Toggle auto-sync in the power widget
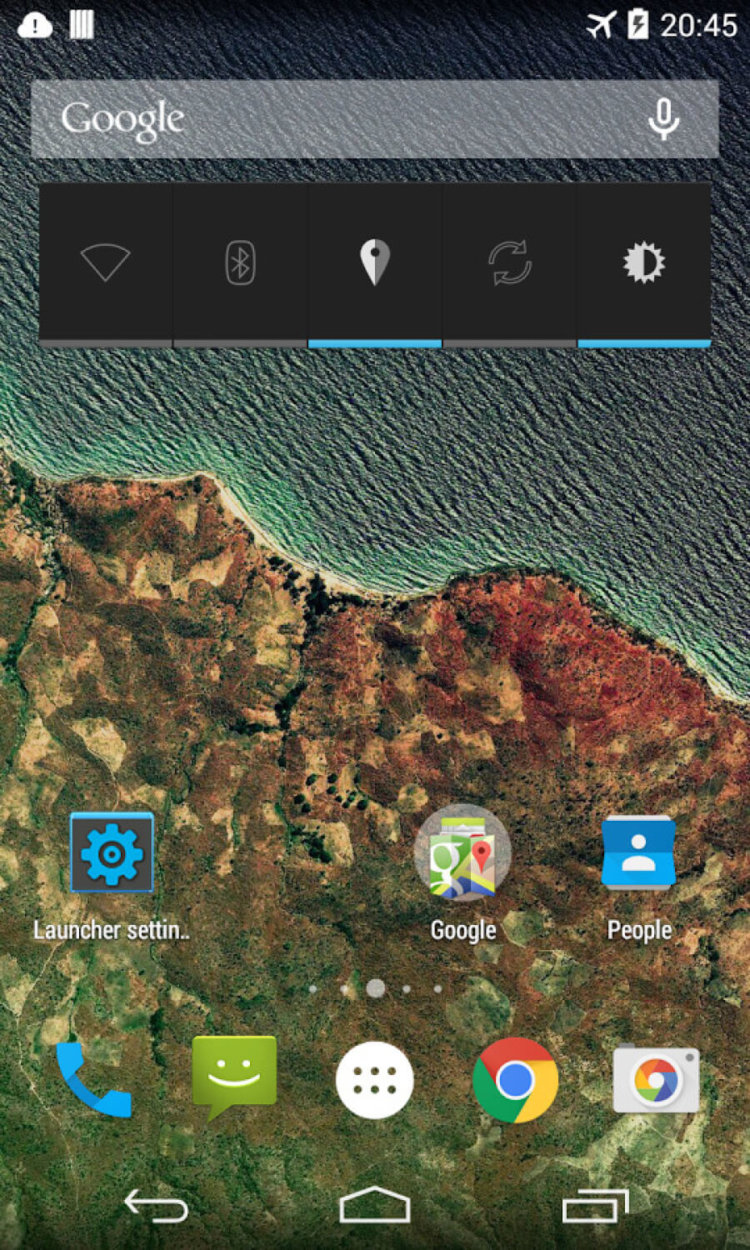 point(509,262)
